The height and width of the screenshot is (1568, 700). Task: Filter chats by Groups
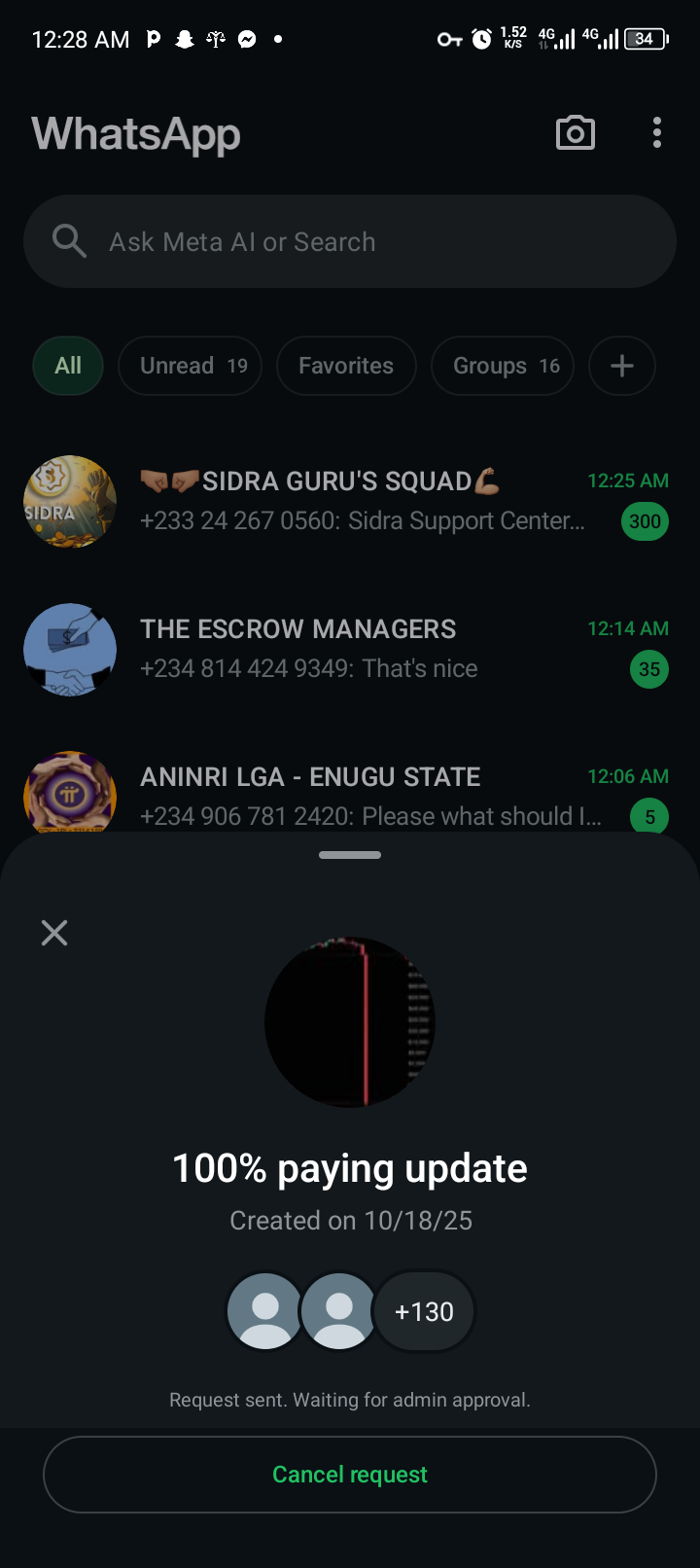tap(503, 366)
